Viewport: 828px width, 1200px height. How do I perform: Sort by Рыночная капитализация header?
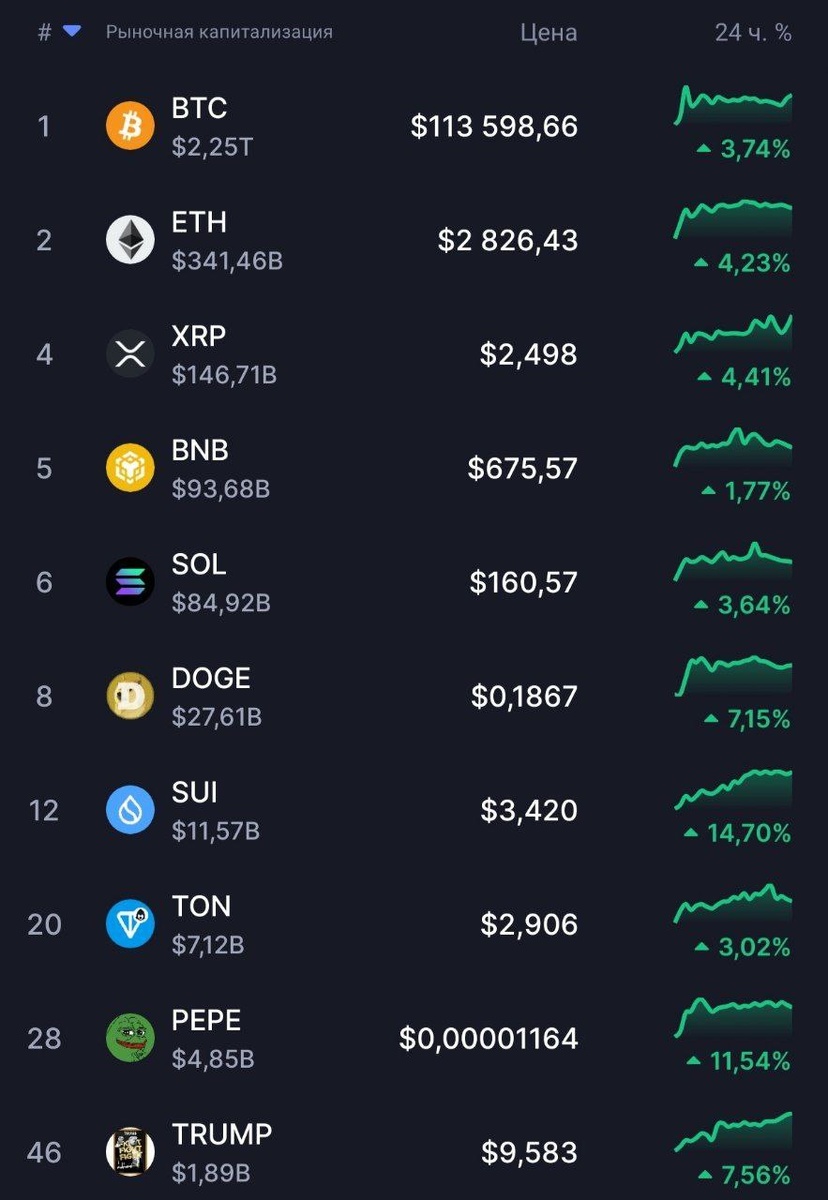[219, 32]
